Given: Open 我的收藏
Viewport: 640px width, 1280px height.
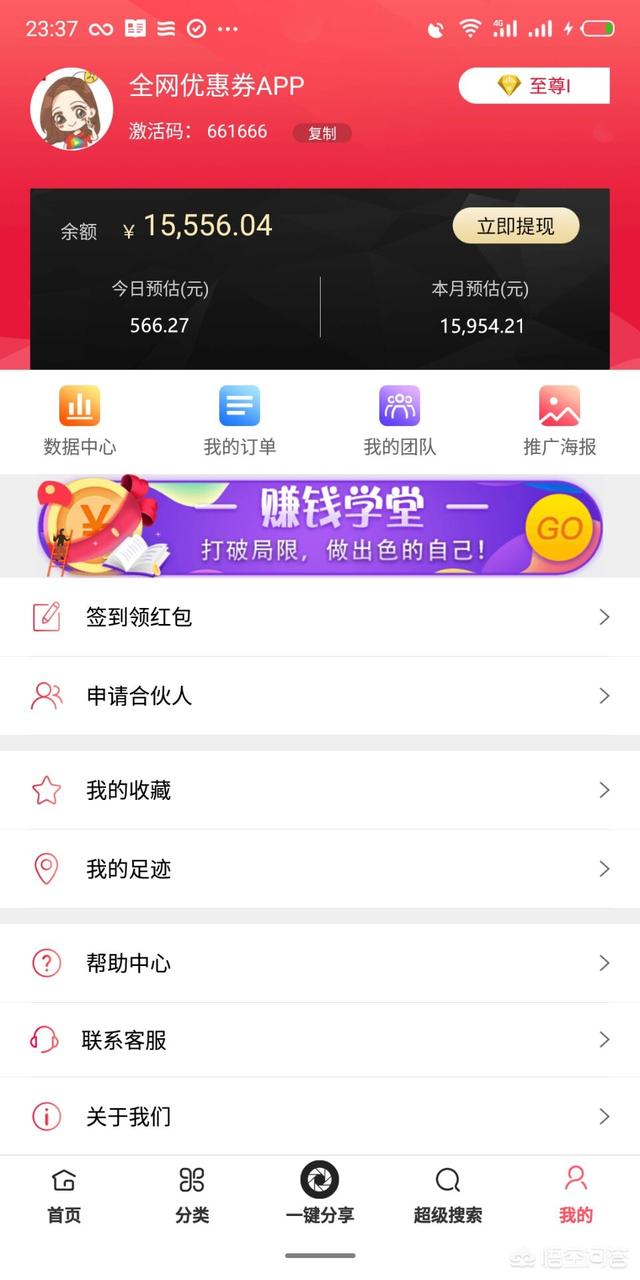Looking at the screenshot, I should click(x=320, y=790).
